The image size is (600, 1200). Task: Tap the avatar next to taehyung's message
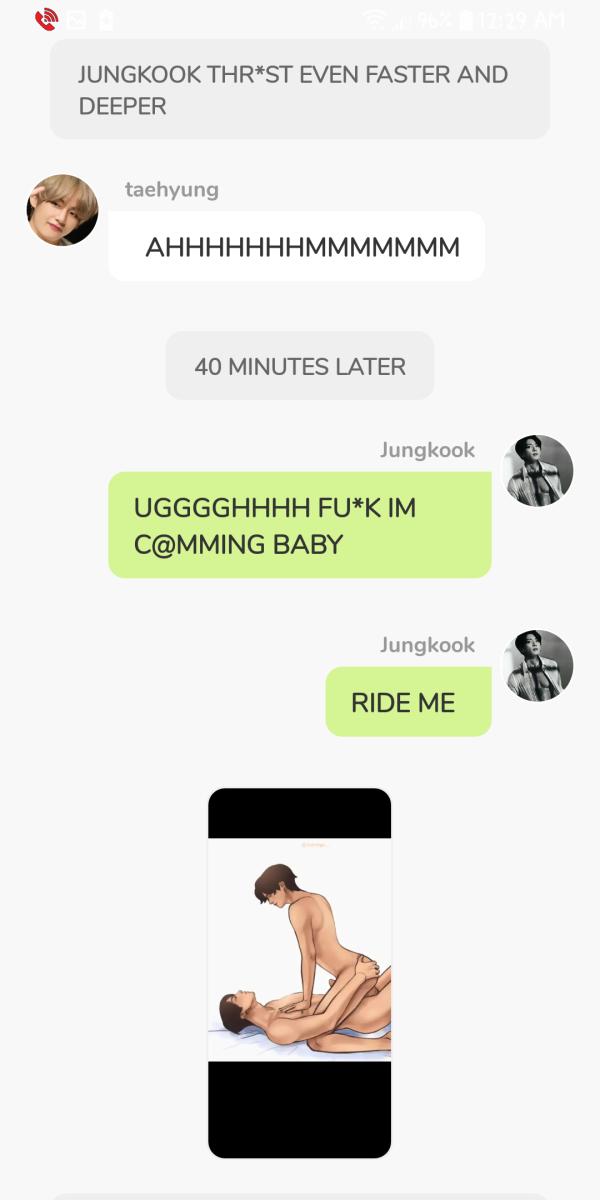[62, 210]
